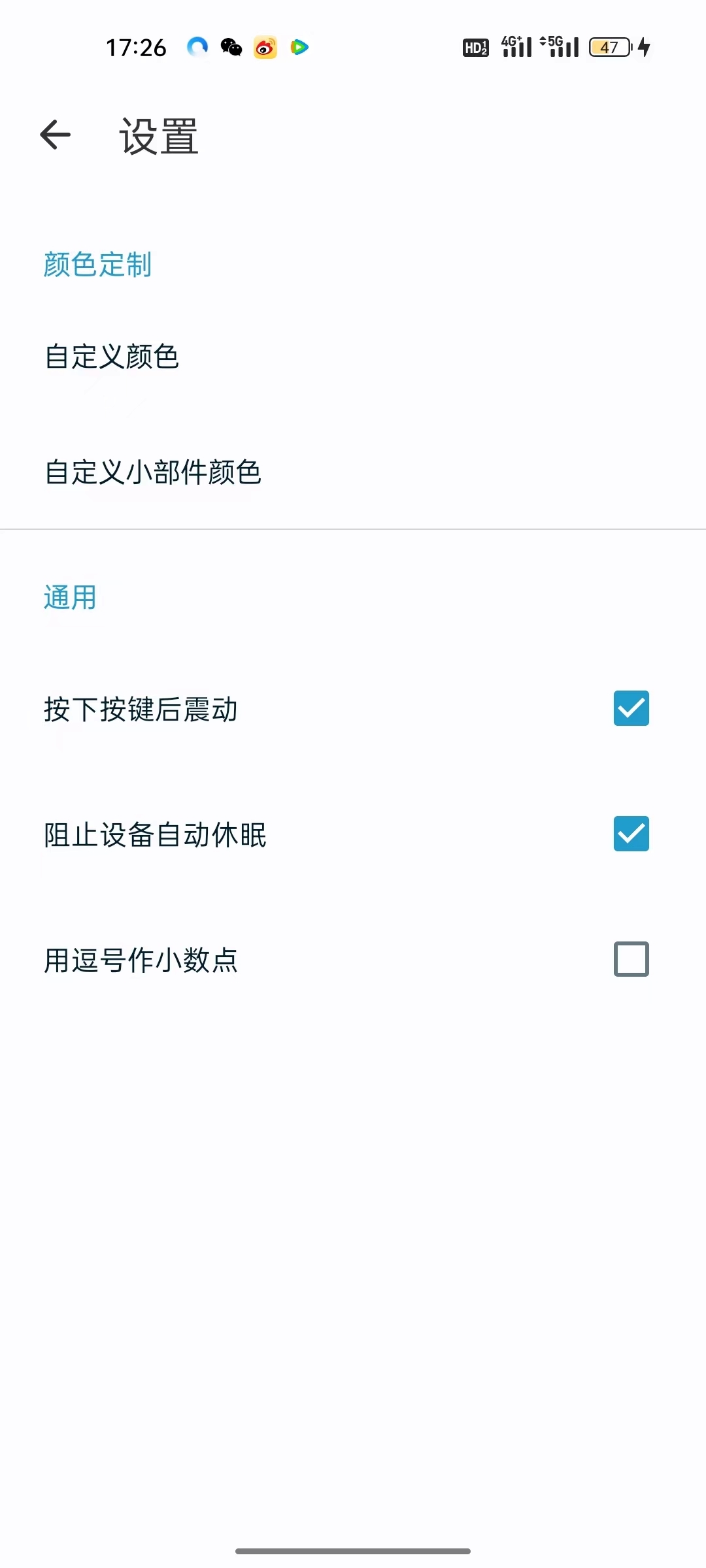Click the back arrow to exit settings

pos(54,135)
